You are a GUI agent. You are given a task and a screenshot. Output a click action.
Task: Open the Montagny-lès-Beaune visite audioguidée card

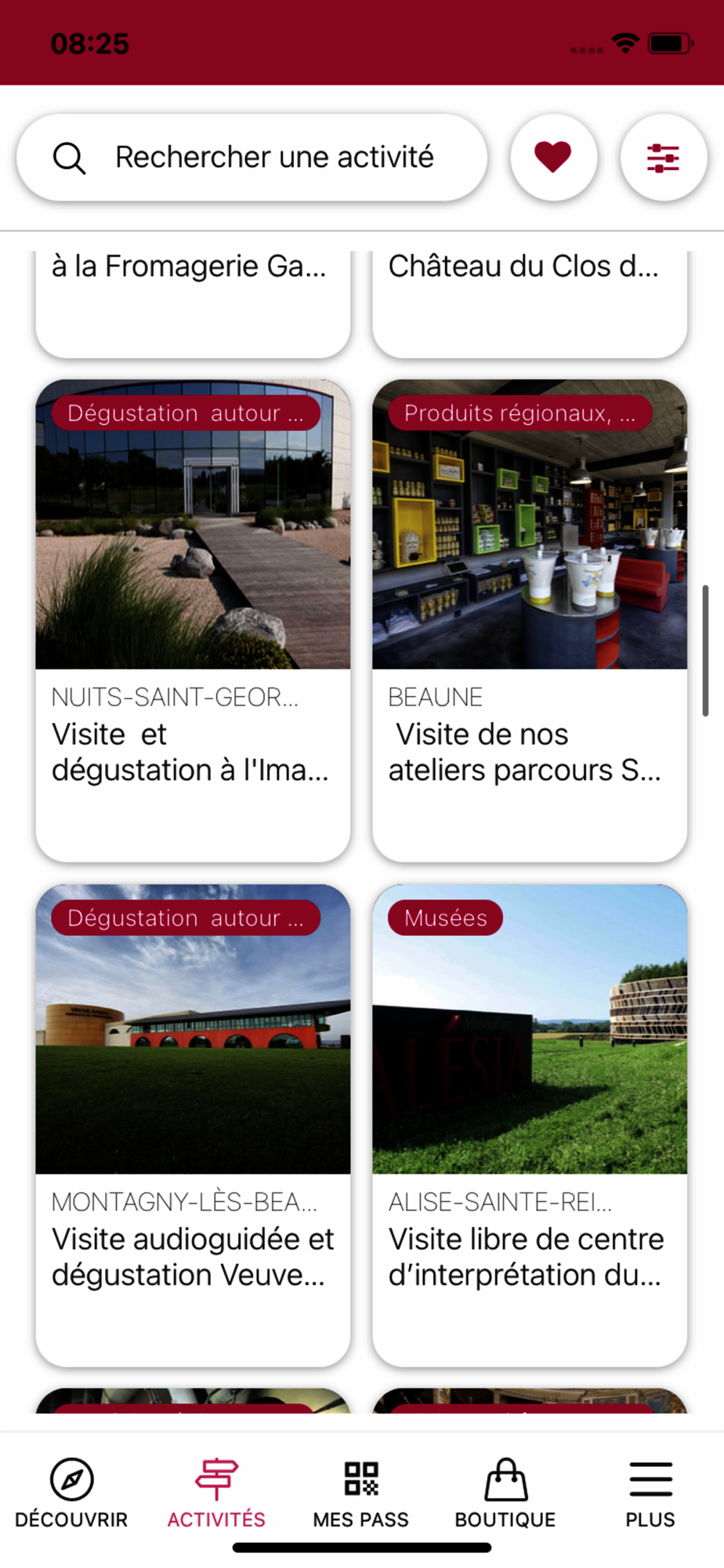pos(193,1126)
